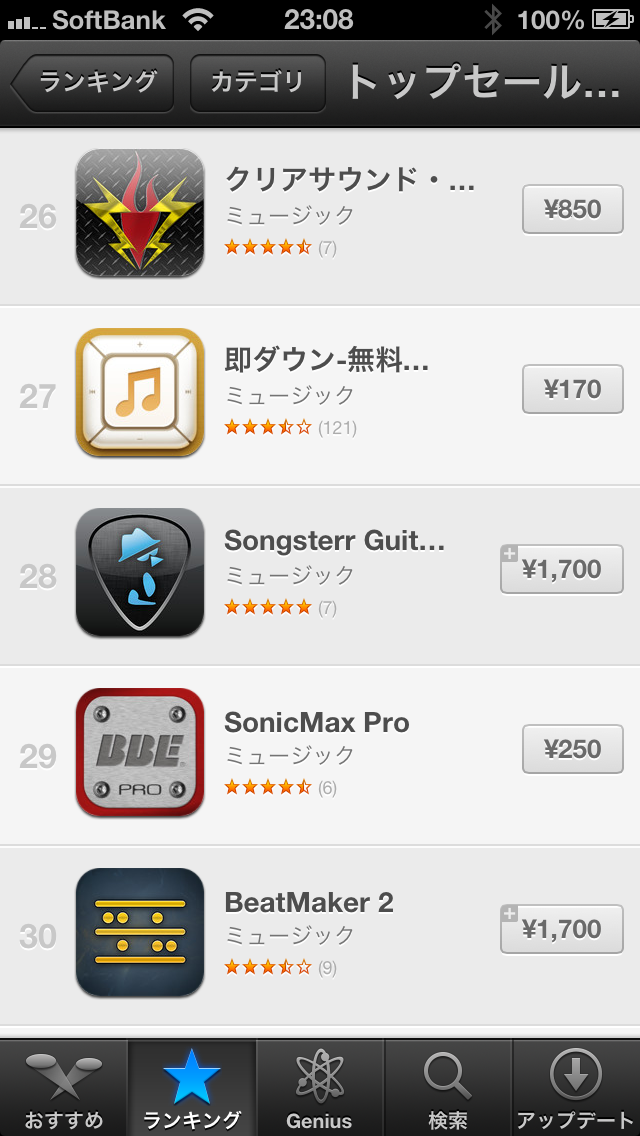
Task: Buy クリアサウンド for ¥850
Action: click(573, 209)
